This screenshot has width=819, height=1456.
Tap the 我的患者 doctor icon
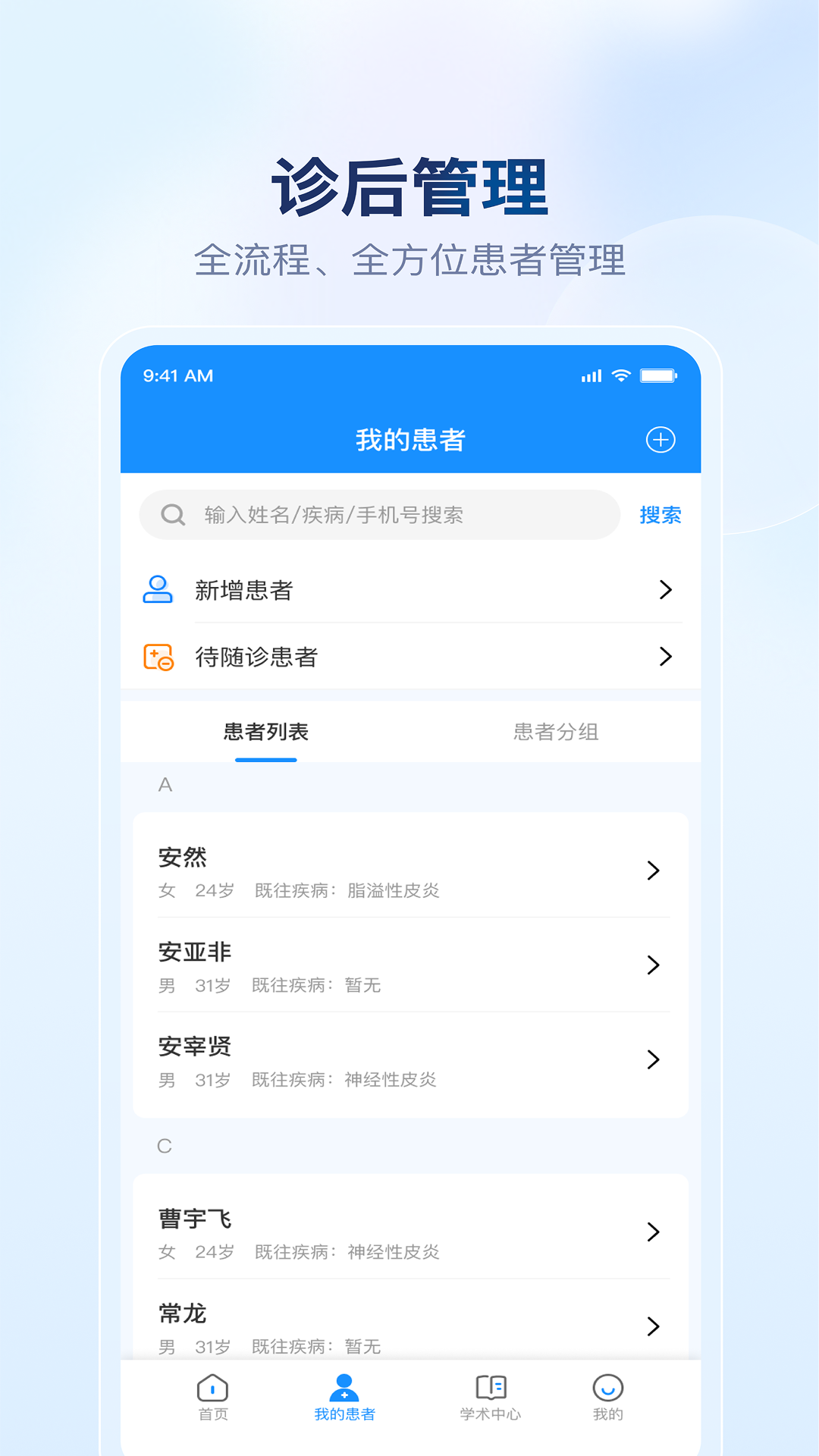pos(344,1389)
